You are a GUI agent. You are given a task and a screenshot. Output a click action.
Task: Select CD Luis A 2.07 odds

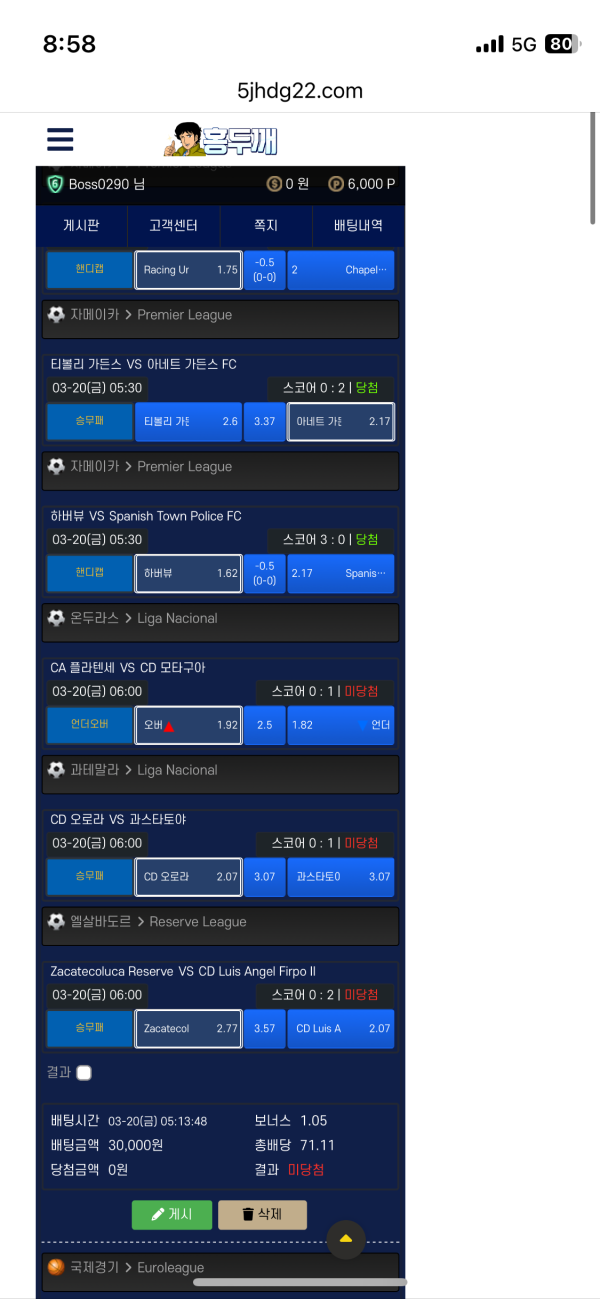click(x=341, y=1029)
